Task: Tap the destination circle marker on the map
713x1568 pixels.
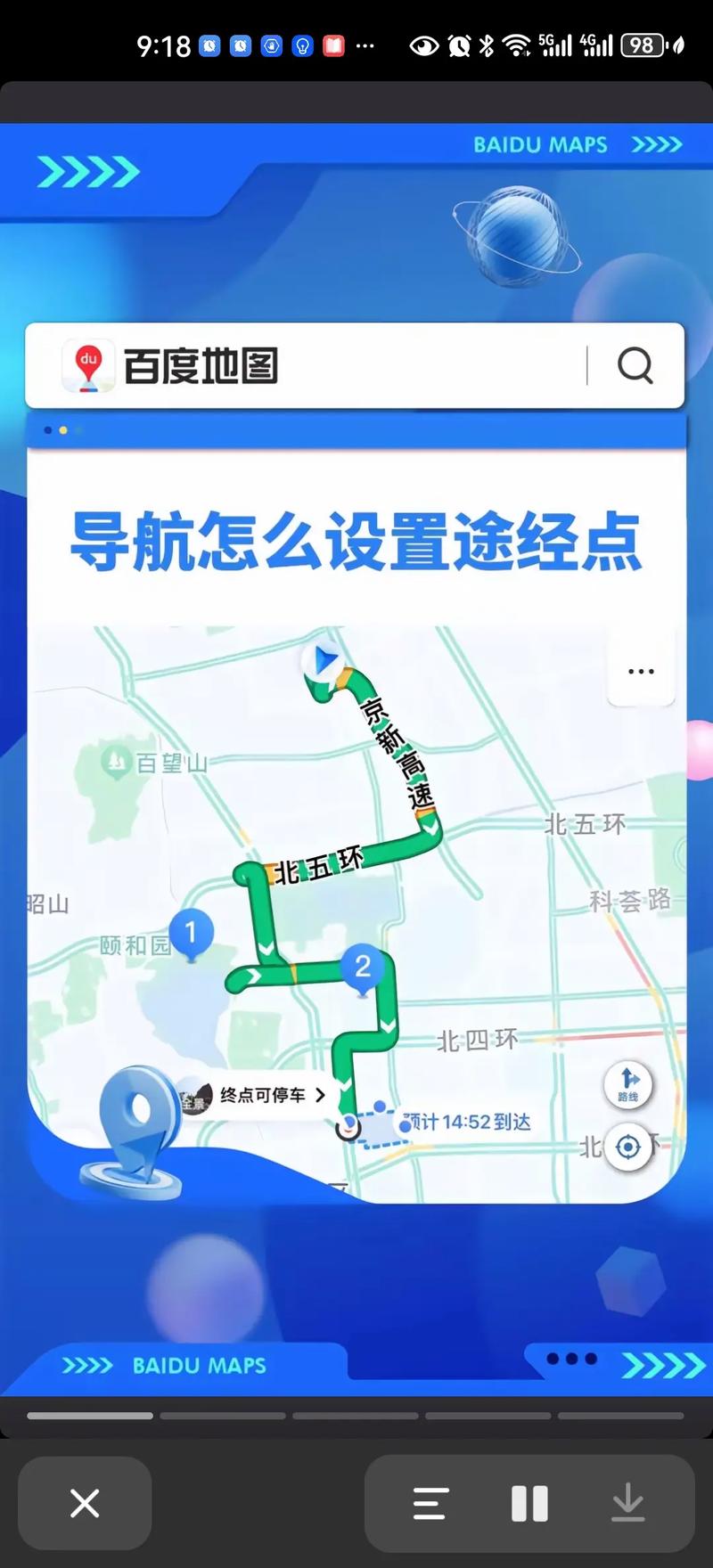Action: coord(347,1125)
